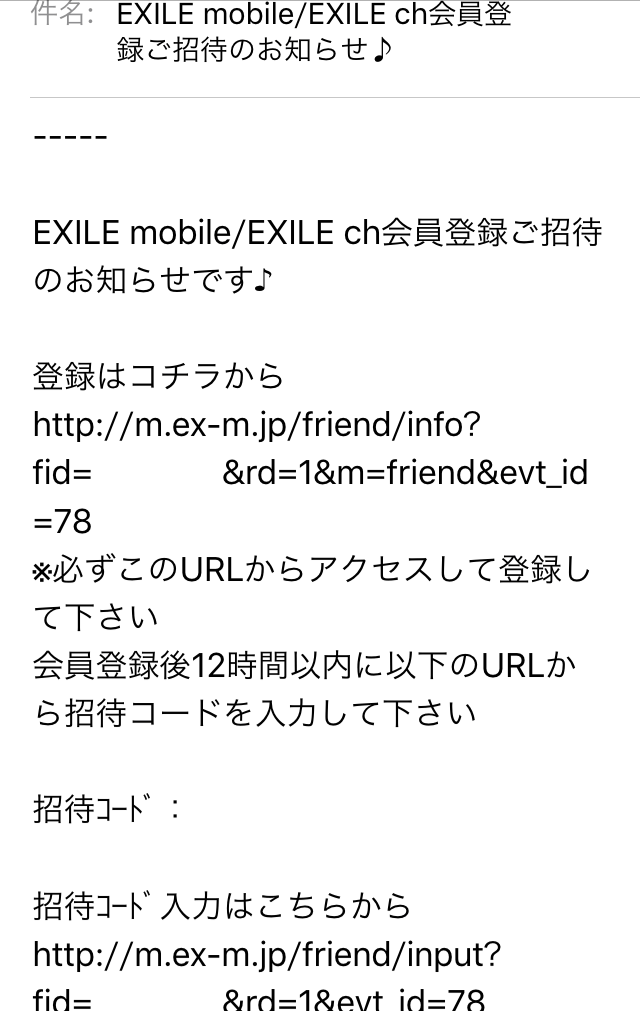Screen dimensions: 640x1011
Task: Open the m.ex-m.jp/friend/input invite code URL
Action: coord(266,955)
